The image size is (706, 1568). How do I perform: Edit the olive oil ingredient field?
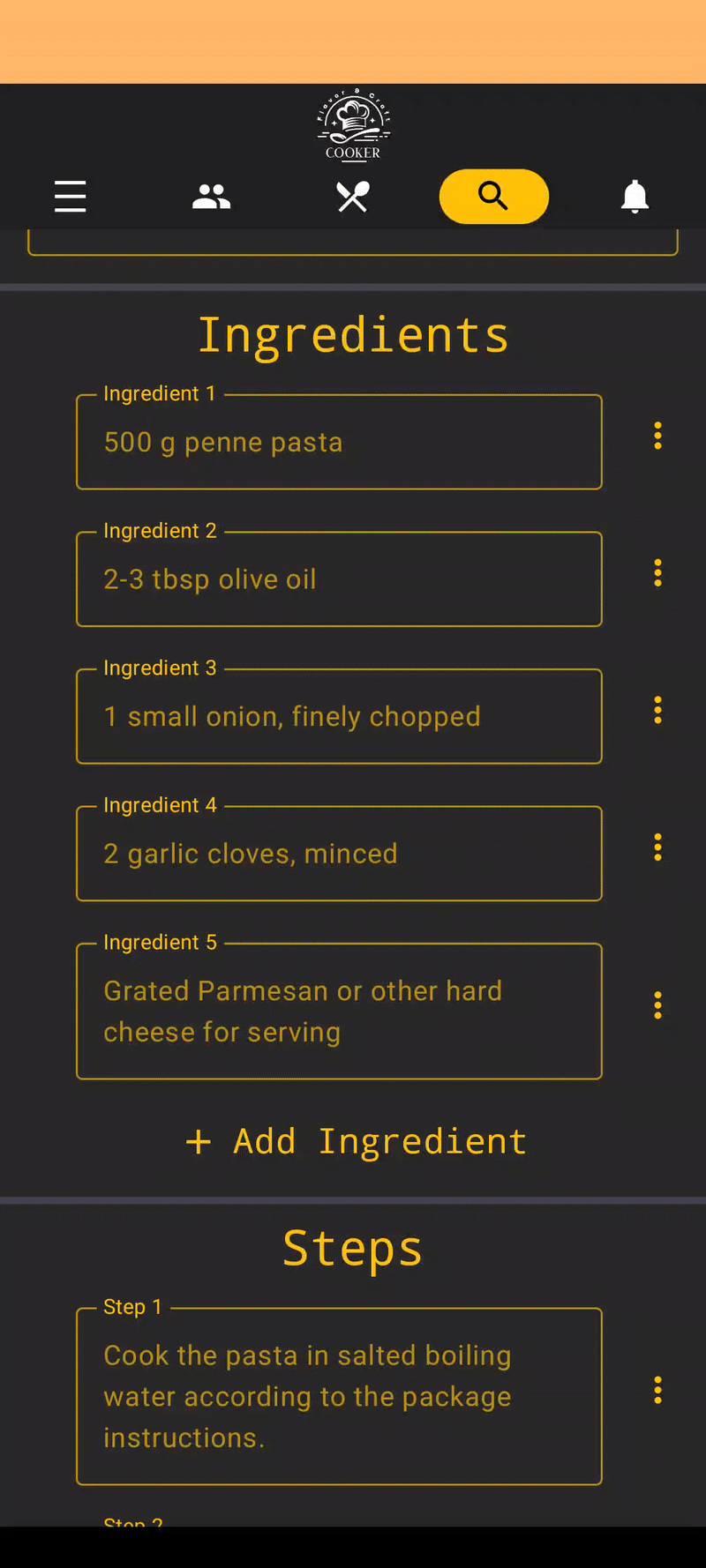point(339,579)
